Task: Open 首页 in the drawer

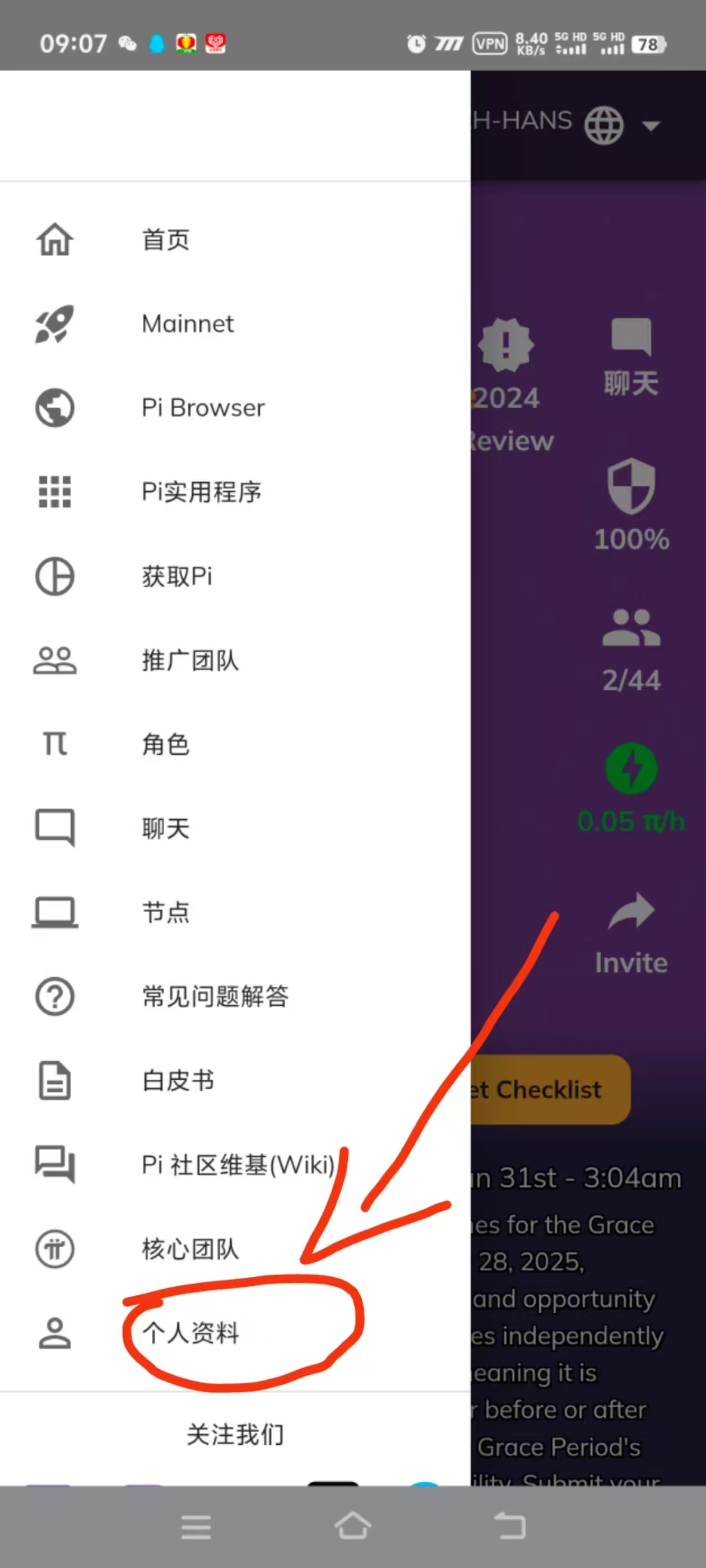Action: pos(235,239)
